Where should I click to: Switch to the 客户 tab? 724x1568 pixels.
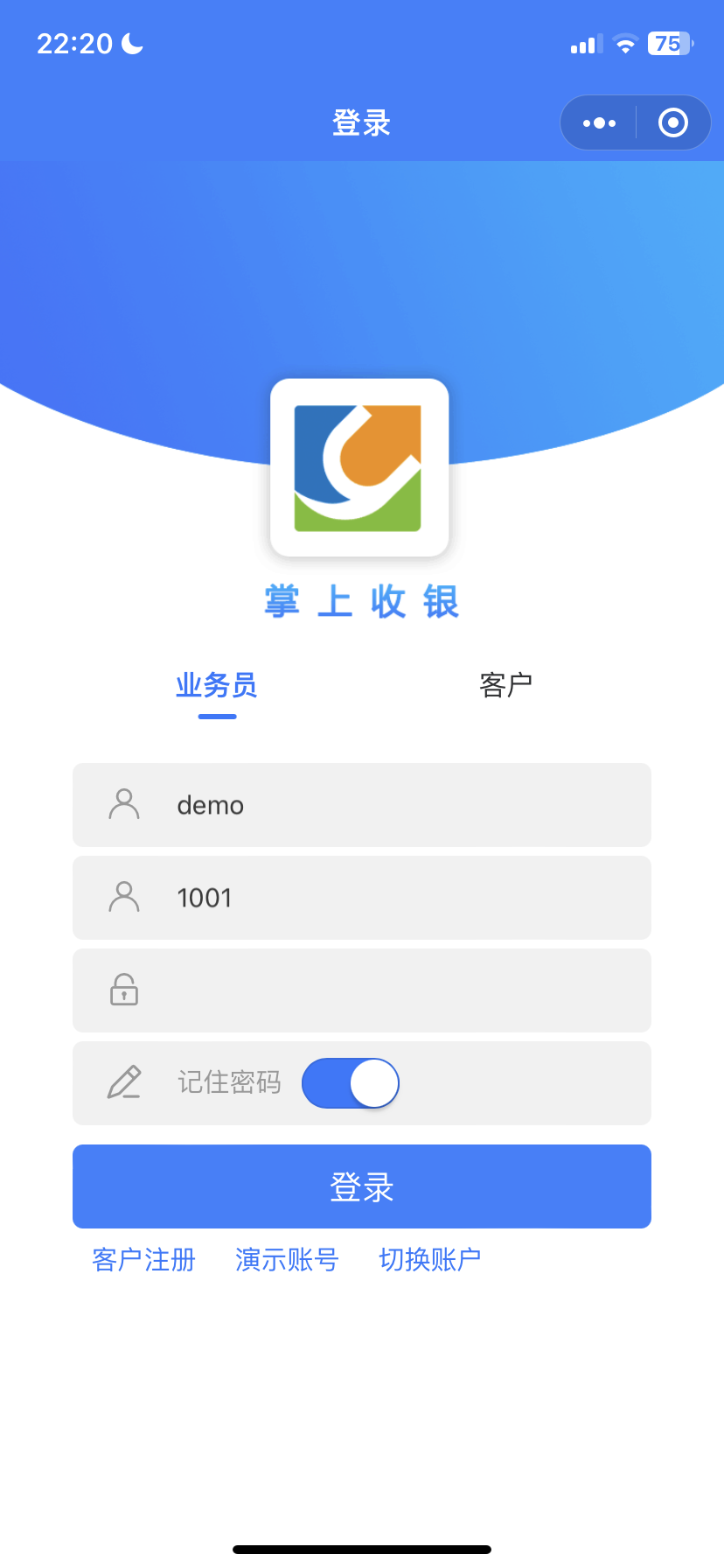point(505,685)
